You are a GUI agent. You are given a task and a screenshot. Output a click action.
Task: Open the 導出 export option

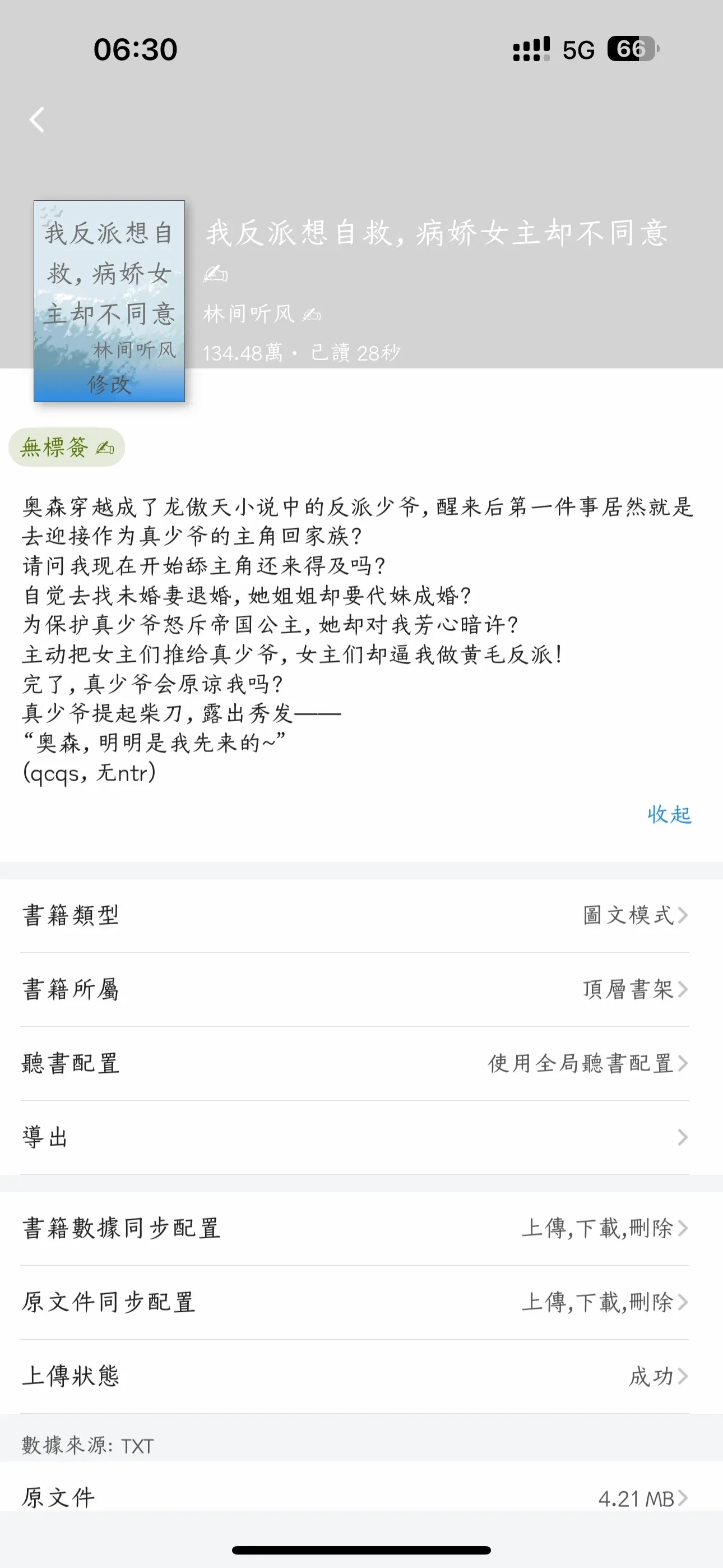[361, 1138]
